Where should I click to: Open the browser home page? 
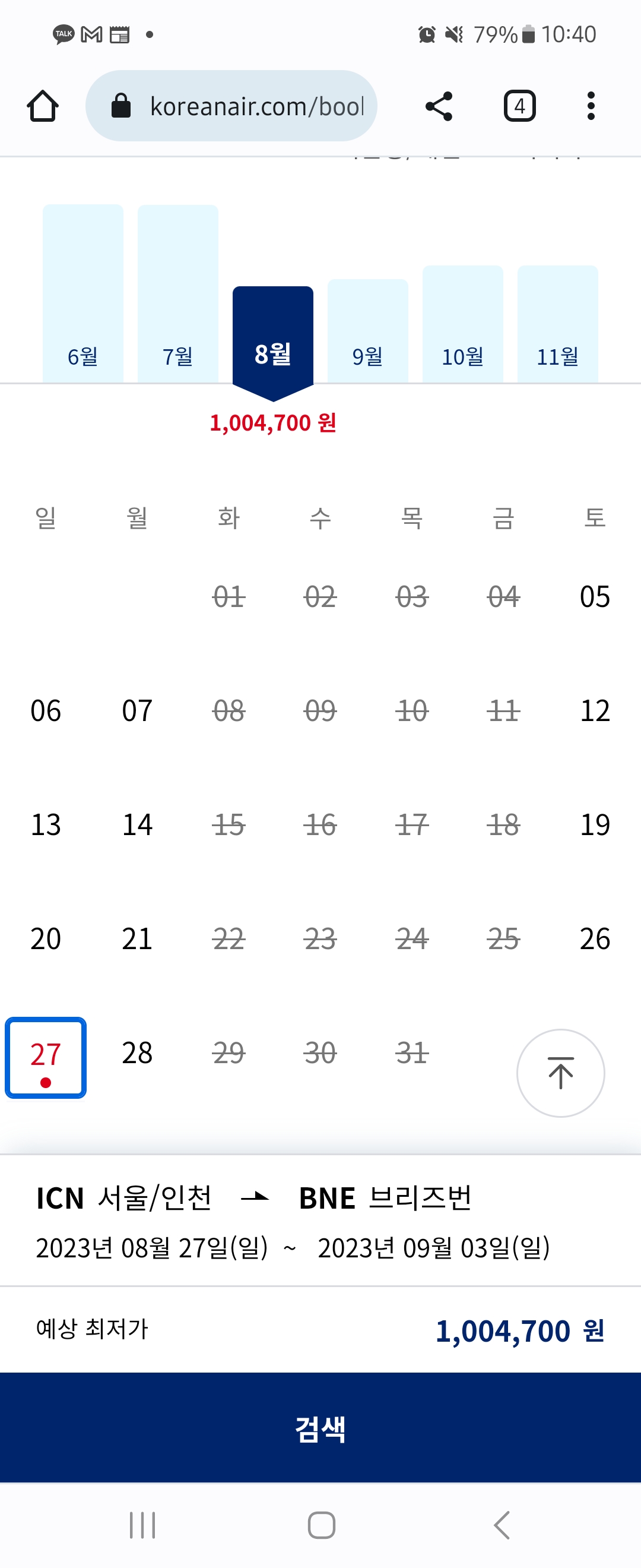pos(43,106)
